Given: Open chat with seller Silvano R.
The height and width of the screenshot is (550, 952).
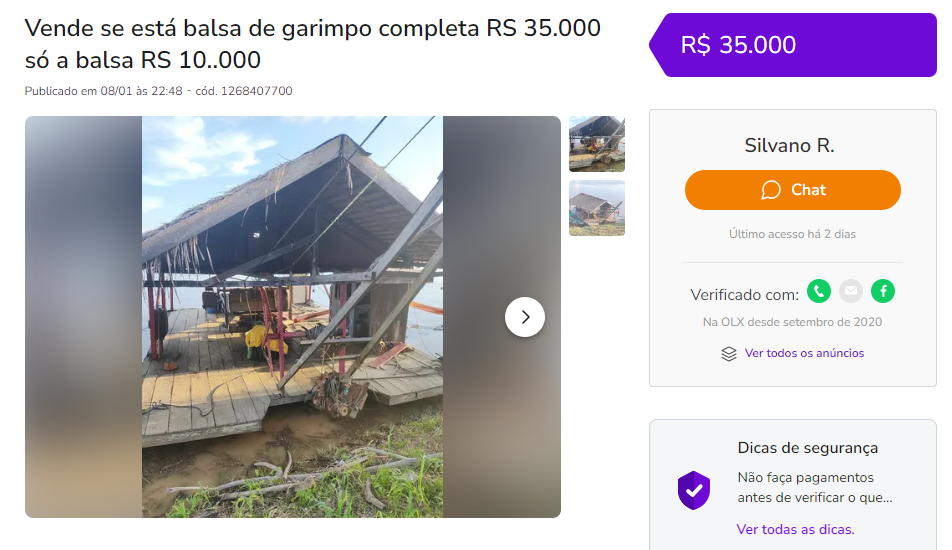Looking at the screenshot, I should [x=792, y=190].
